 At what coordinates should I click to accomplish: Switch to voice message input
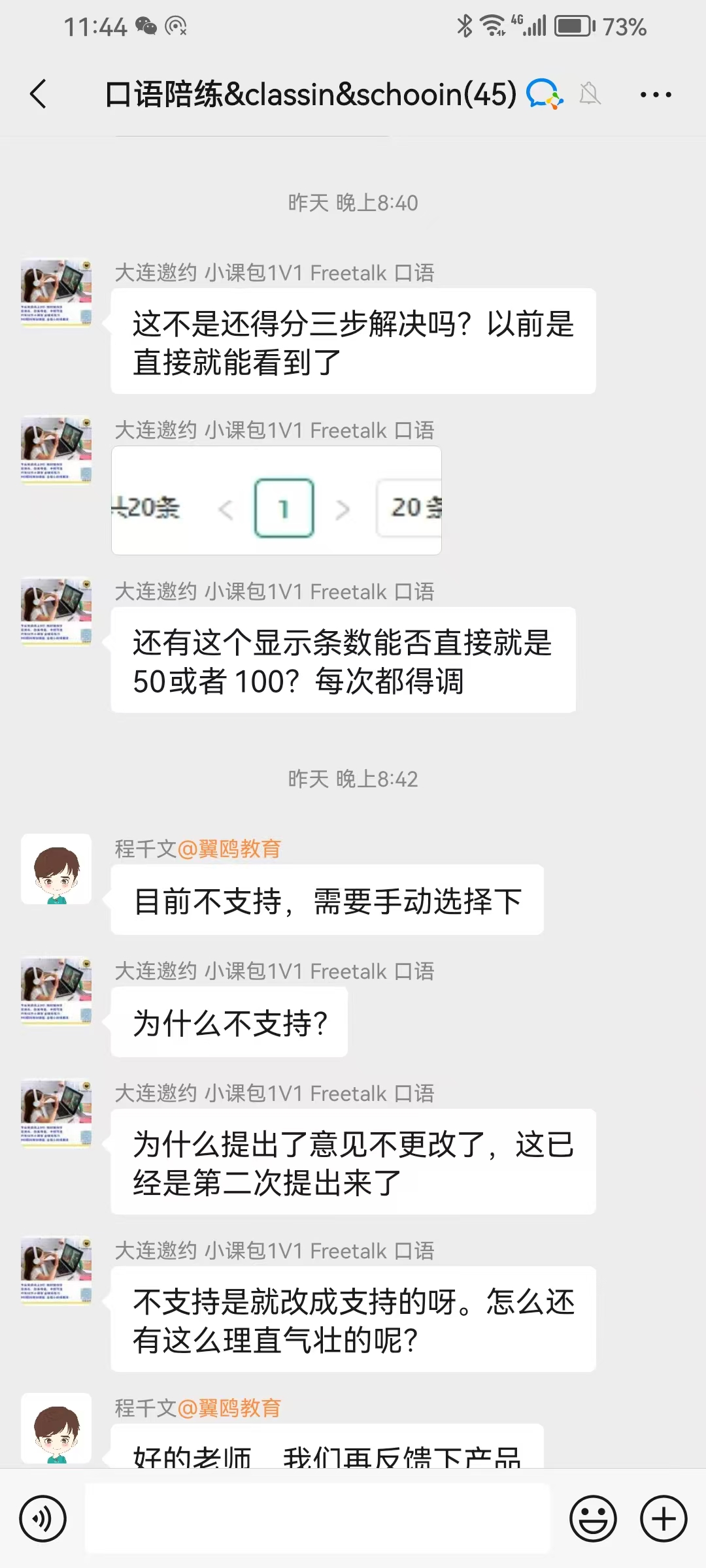coord(43,1518)
